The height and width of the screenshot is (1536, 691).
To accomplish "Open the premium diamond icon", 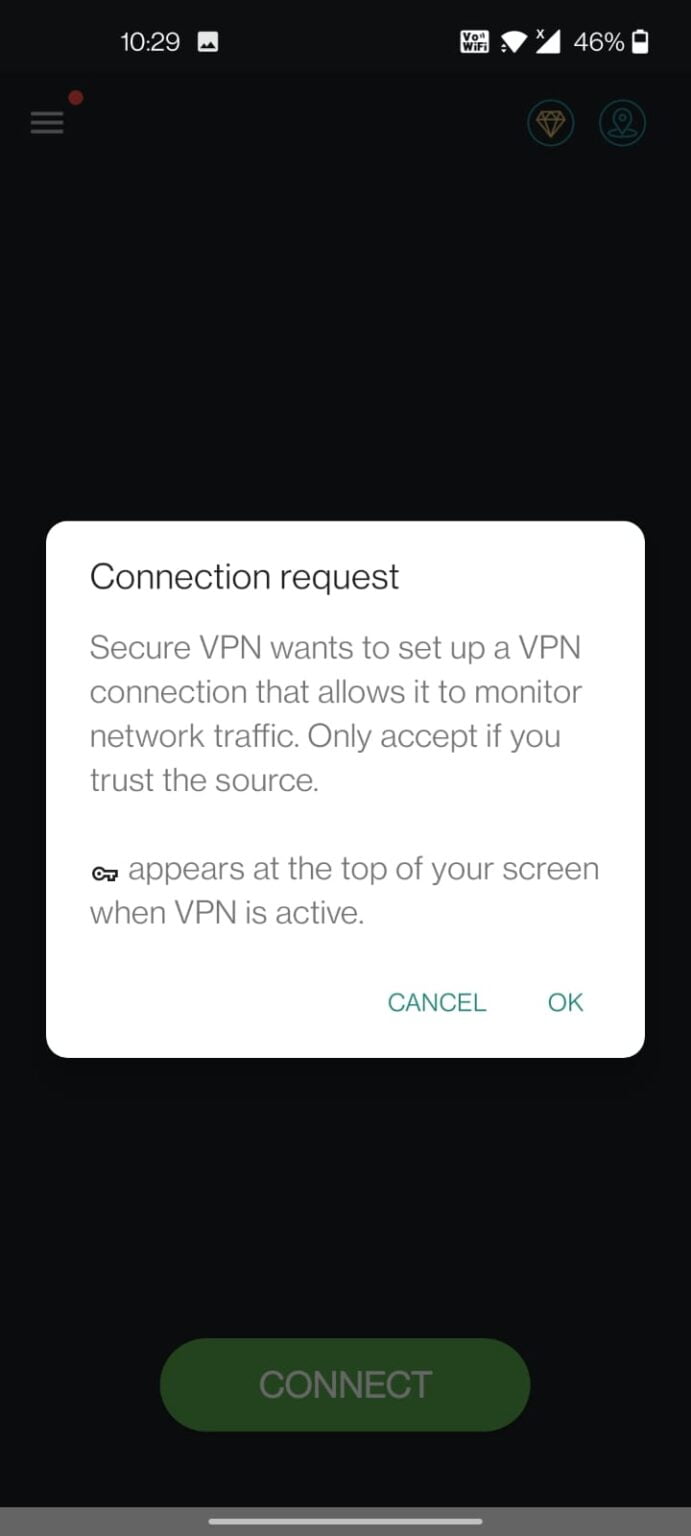I will tap(551, 124).
